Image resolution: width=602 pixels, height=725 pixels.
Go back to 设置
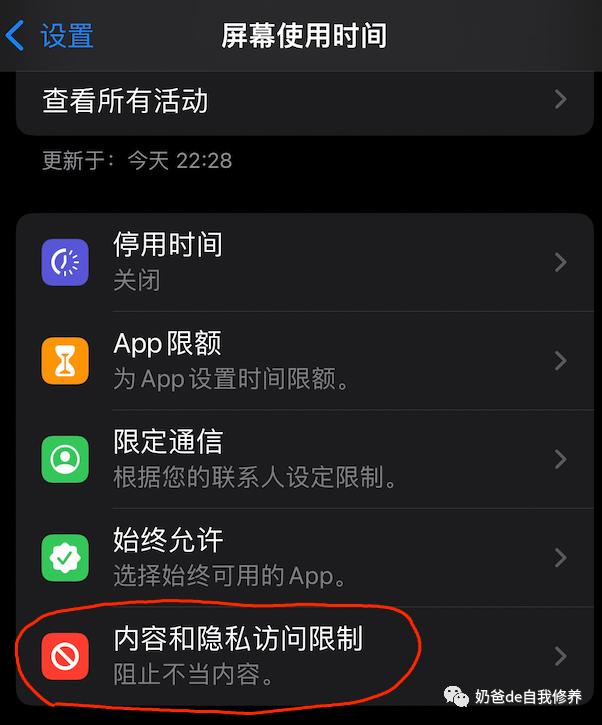point(50,37)
